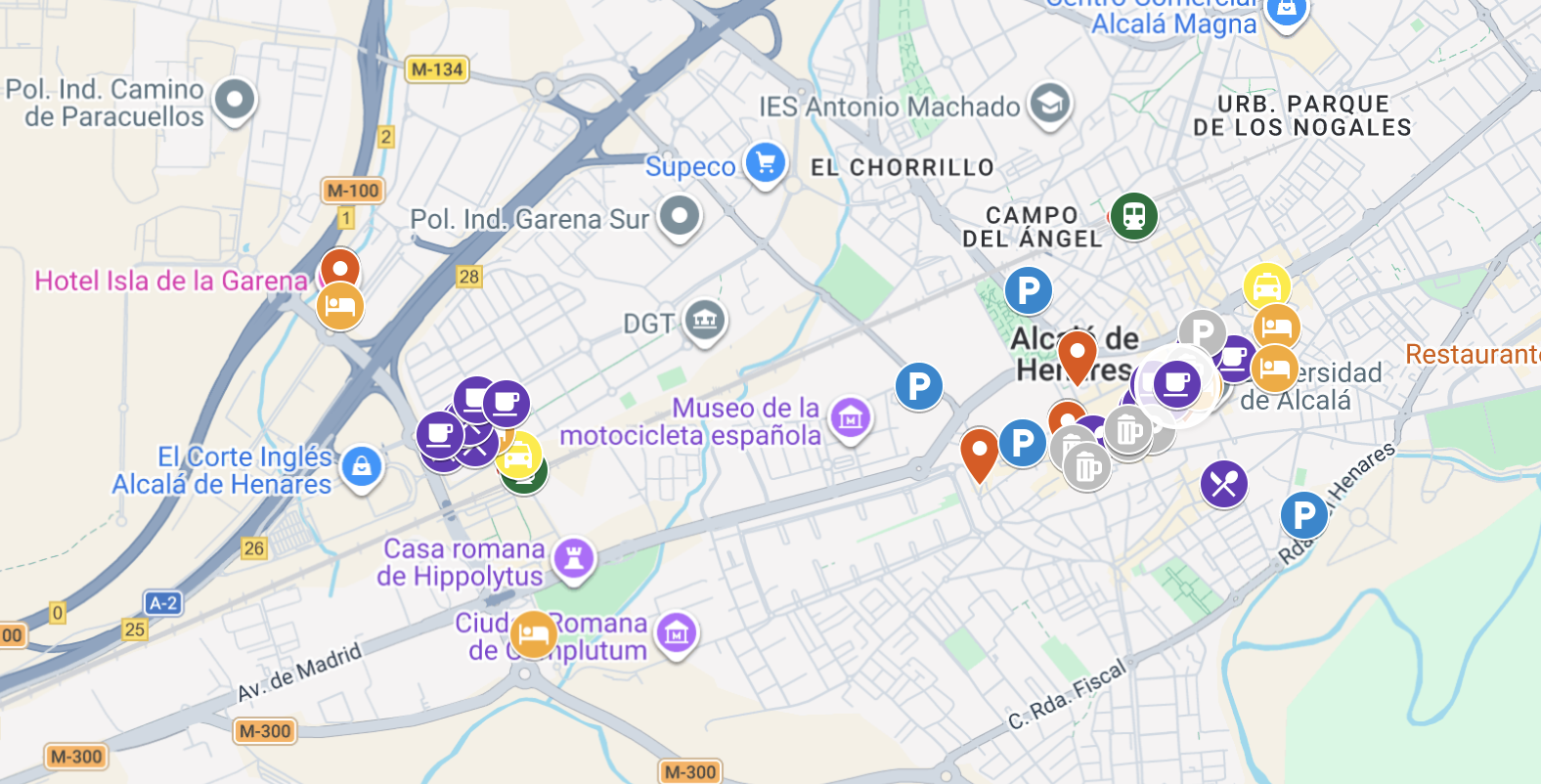Screen dimensions: 1541x784
Task: Open Museo de la motocicleta española marker
Action: 850,418
